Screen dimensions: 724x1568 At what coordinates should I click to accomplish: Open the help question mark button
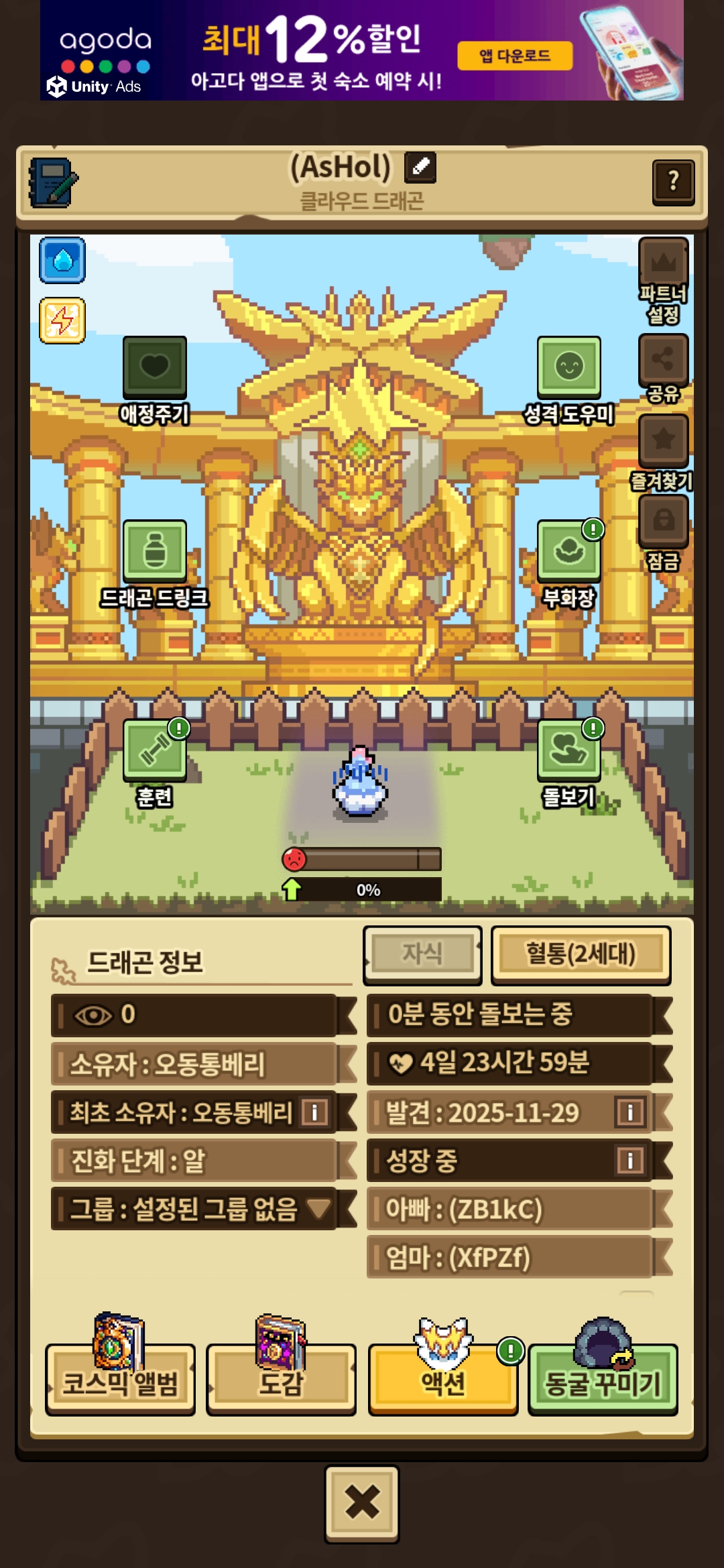click(673, 182)
